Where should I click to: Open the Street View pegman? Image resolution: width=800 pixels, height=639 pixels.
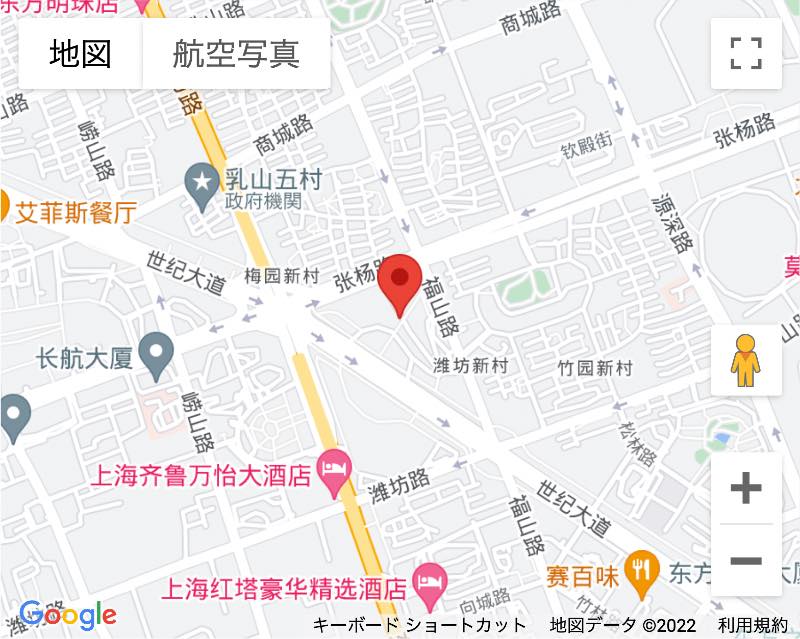[x=746, y=360]
